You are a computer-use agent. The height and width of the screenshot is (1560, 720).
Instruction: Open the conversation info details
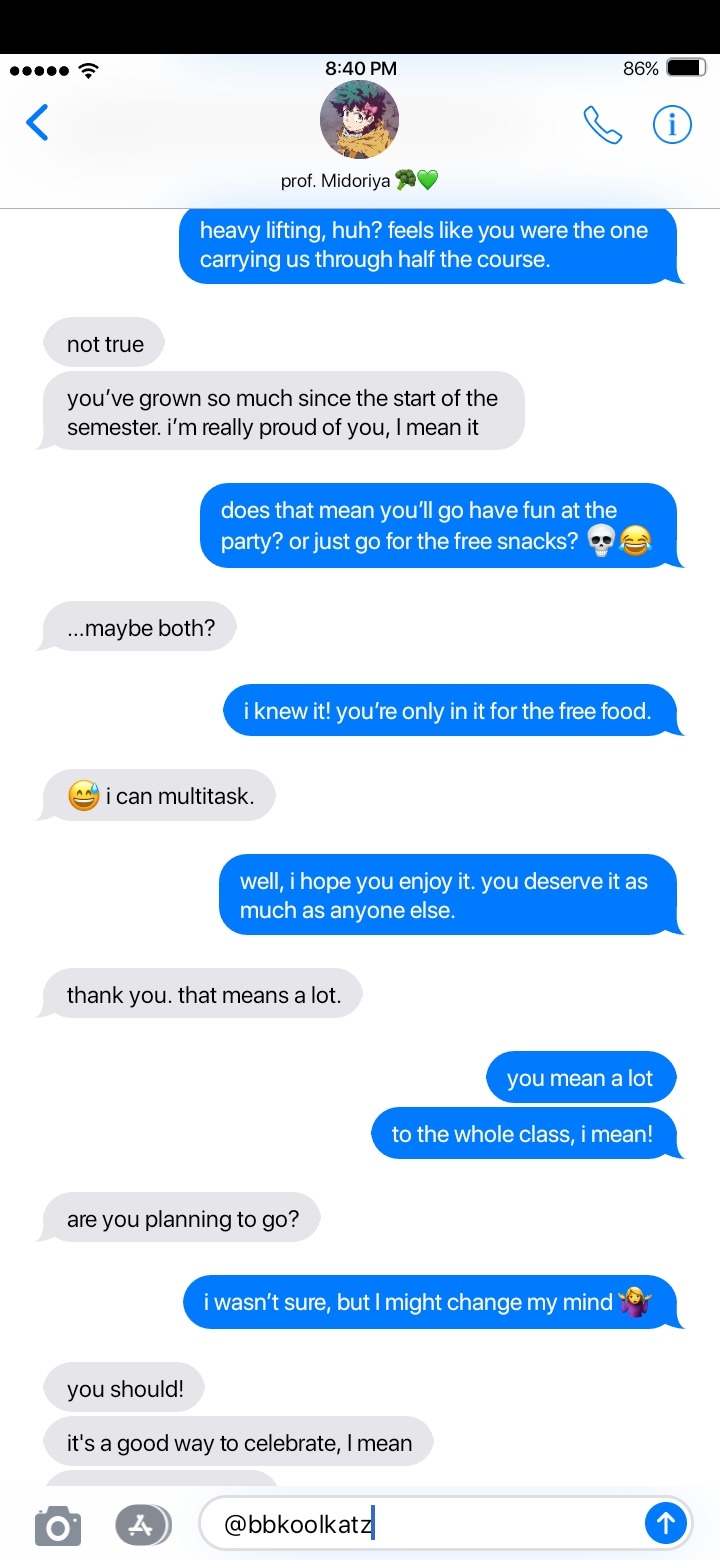[672, 125]
